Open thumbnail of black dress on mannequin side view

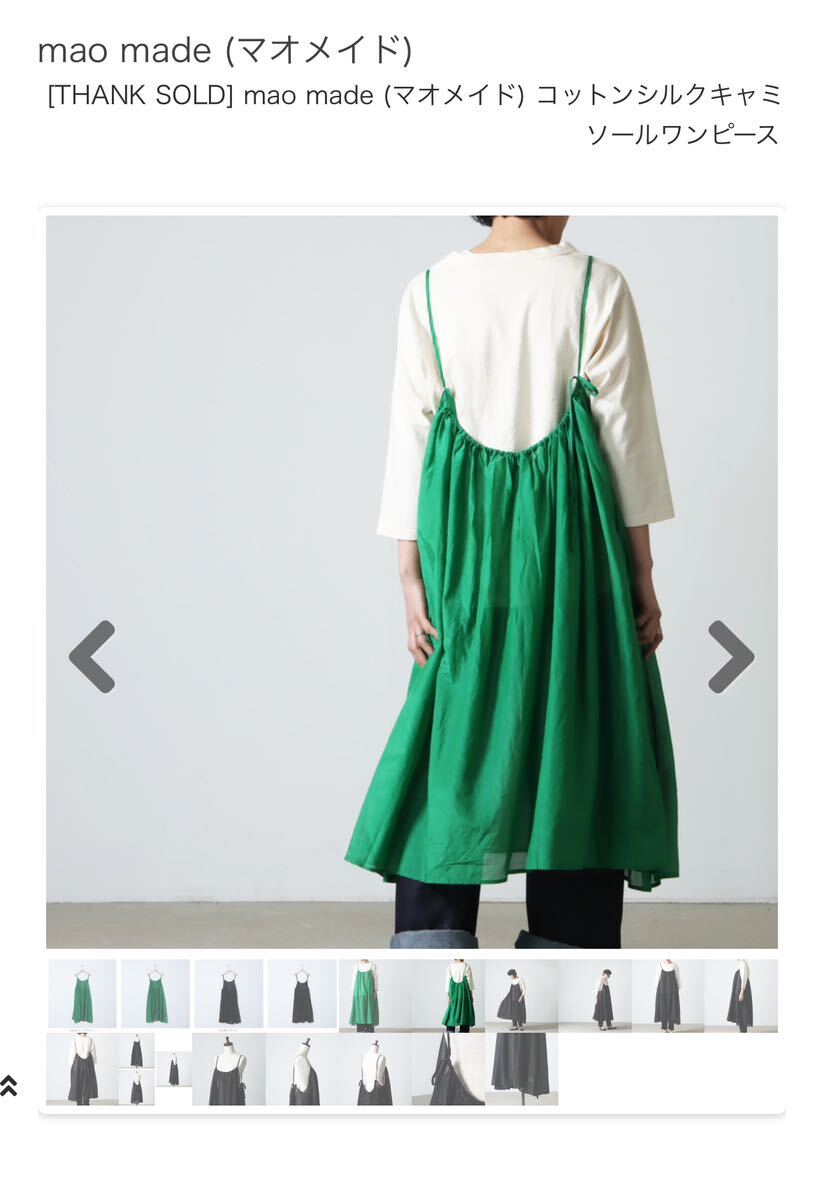[301, 1068]
